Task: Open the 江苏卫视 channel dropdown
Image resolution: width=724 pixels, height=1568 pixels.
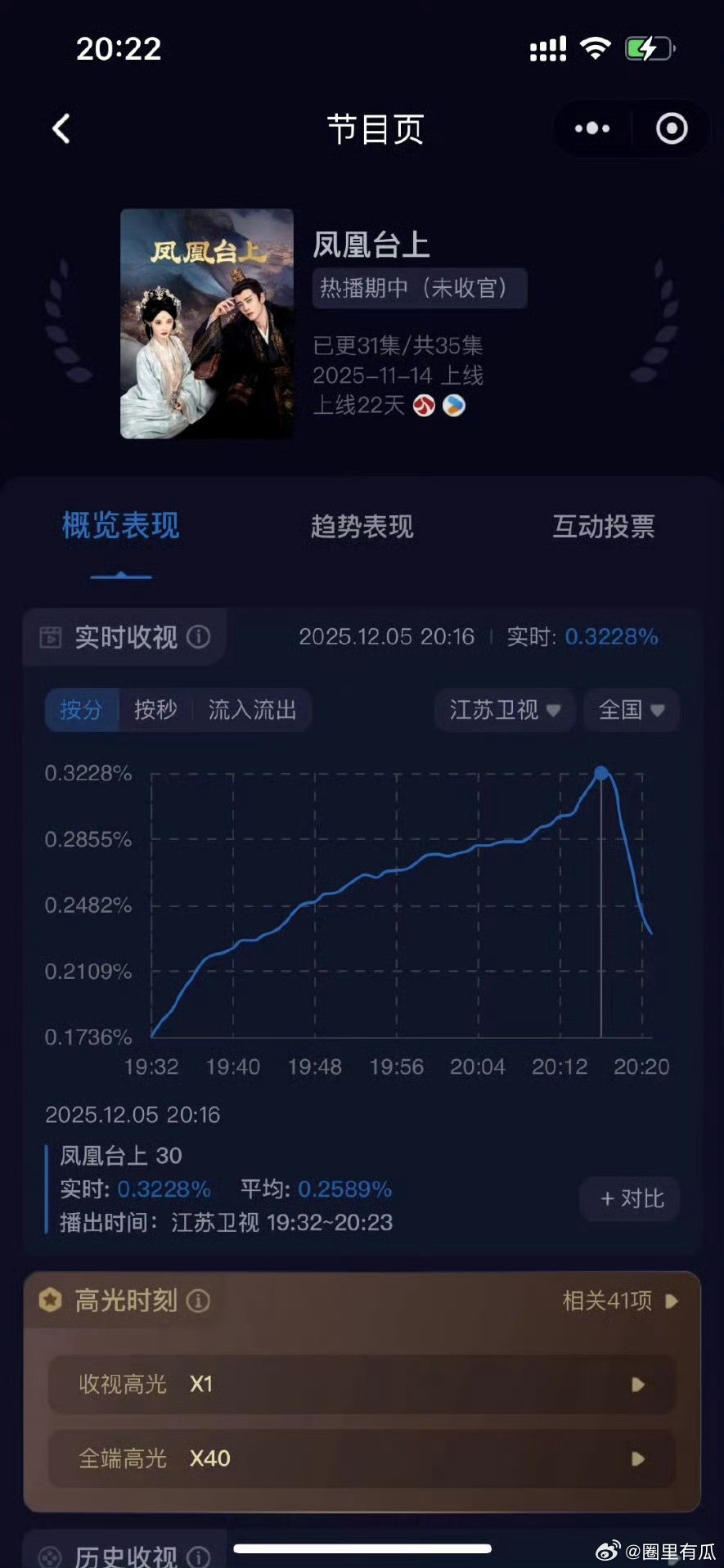Action: point(503,710)
